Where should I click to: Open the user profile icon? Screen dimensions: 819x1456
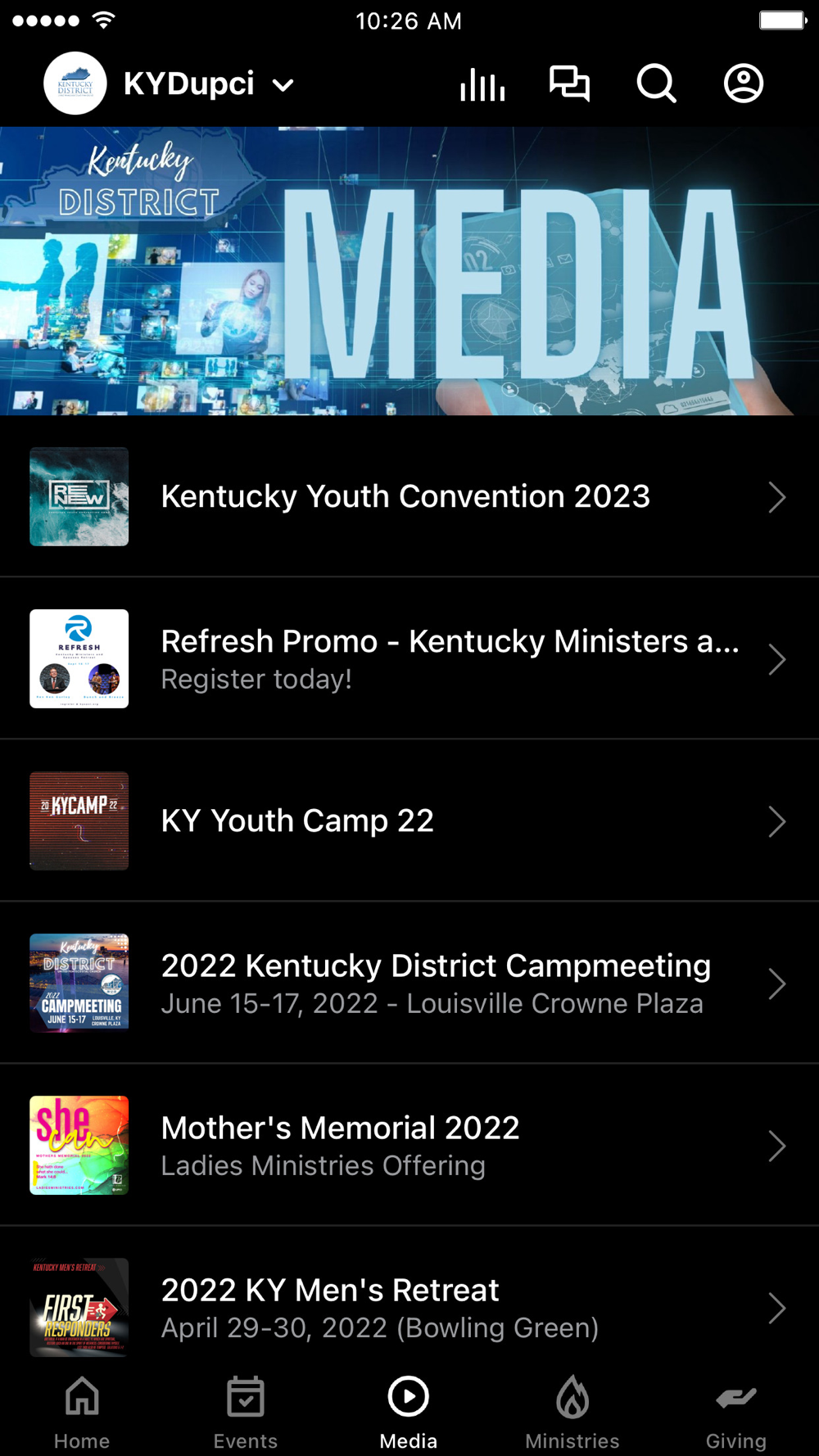743,84
